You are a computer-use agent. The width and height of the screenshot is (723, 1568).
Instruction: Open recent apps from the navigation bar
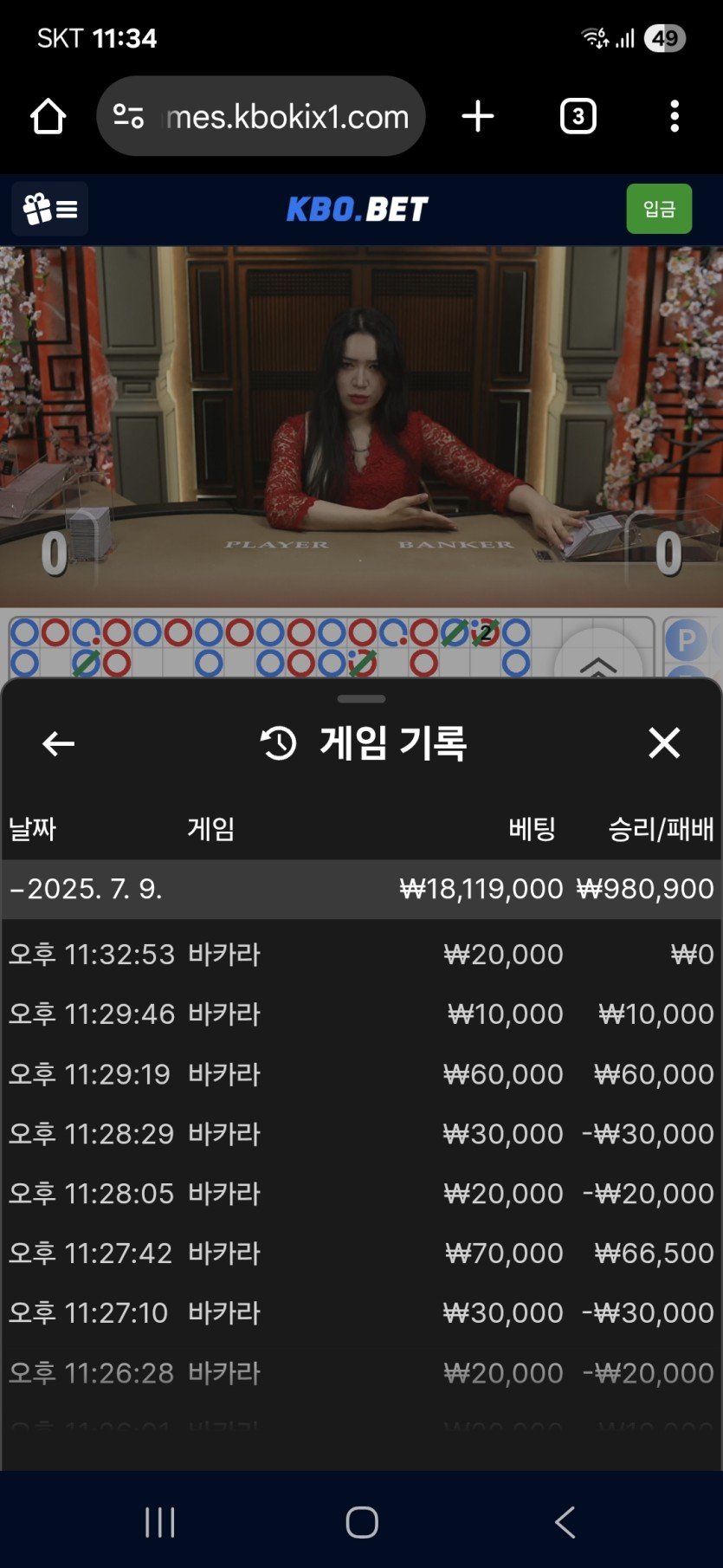[160, 1522]
